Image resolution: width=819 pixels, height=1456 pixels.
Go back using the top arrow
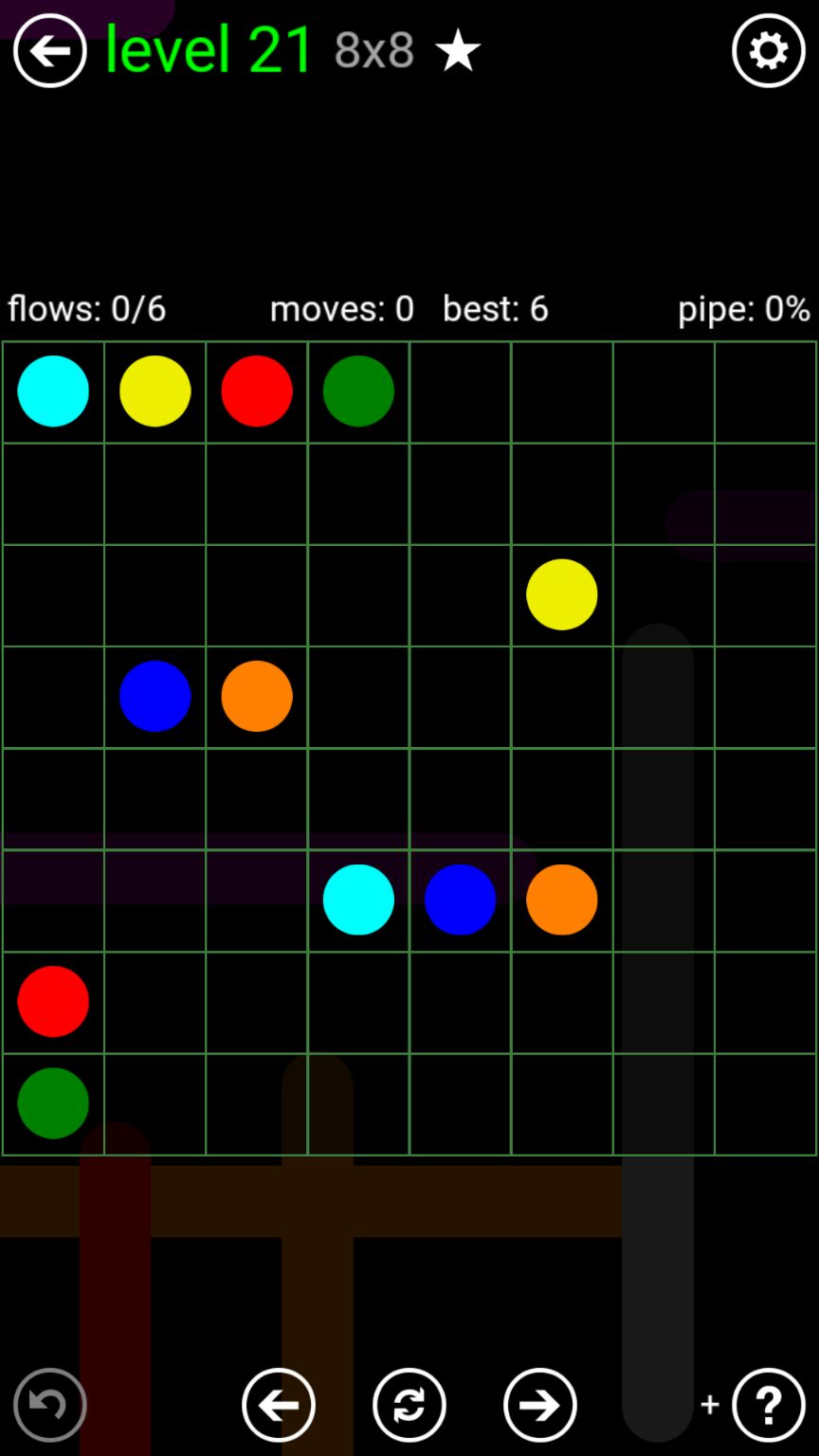tap(49, 51)
